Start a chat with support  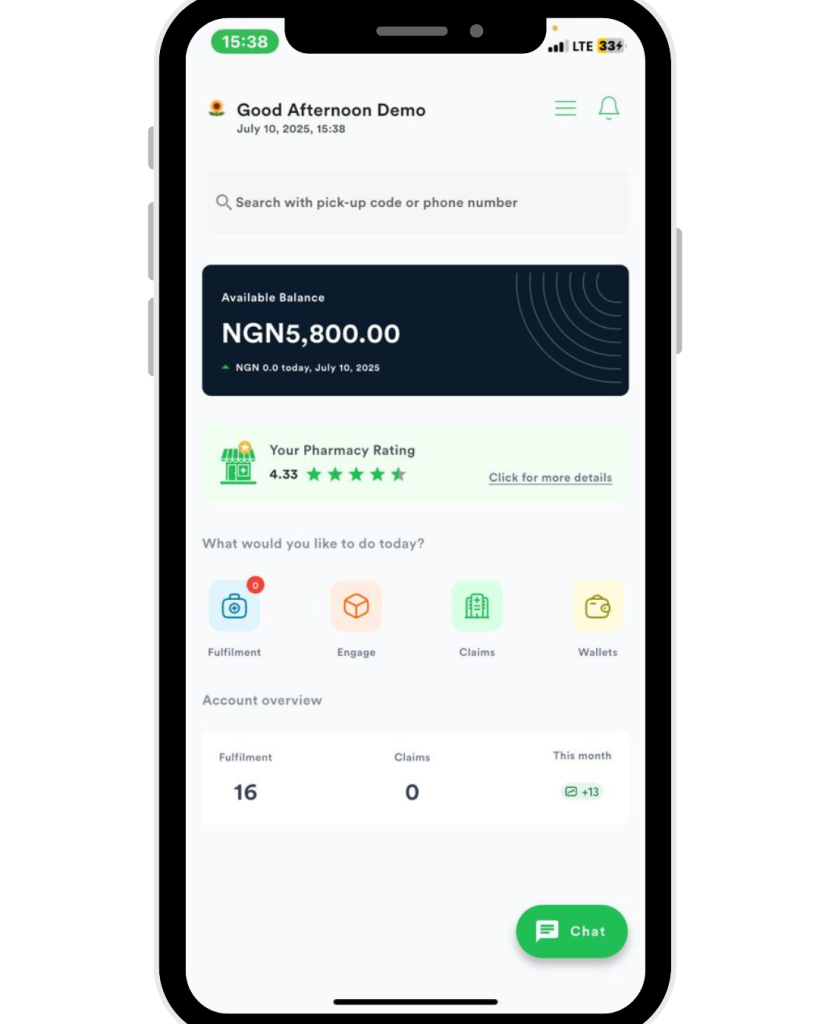[x=571, y=931]
